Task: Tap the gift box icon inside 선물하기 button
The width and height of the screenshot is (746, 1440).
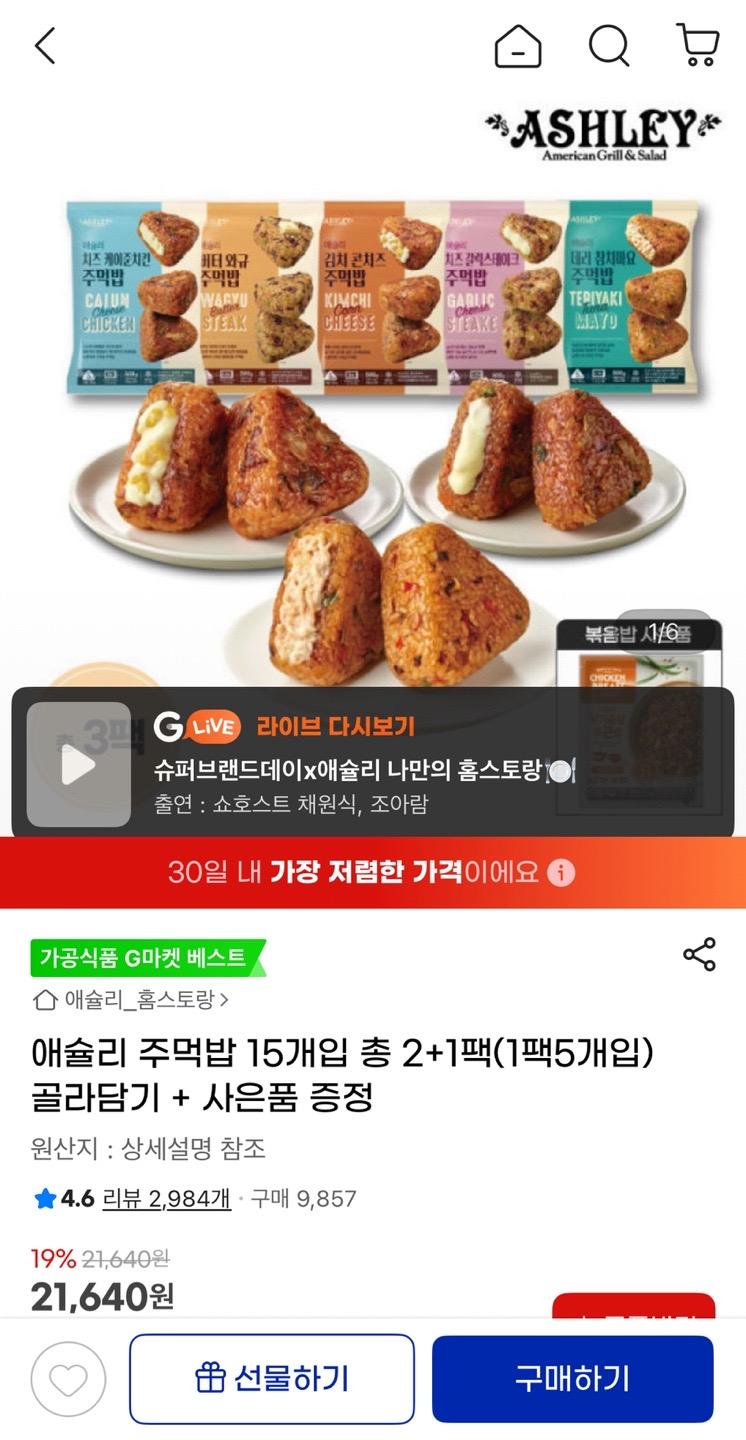Action: [x=205, y=1378]
